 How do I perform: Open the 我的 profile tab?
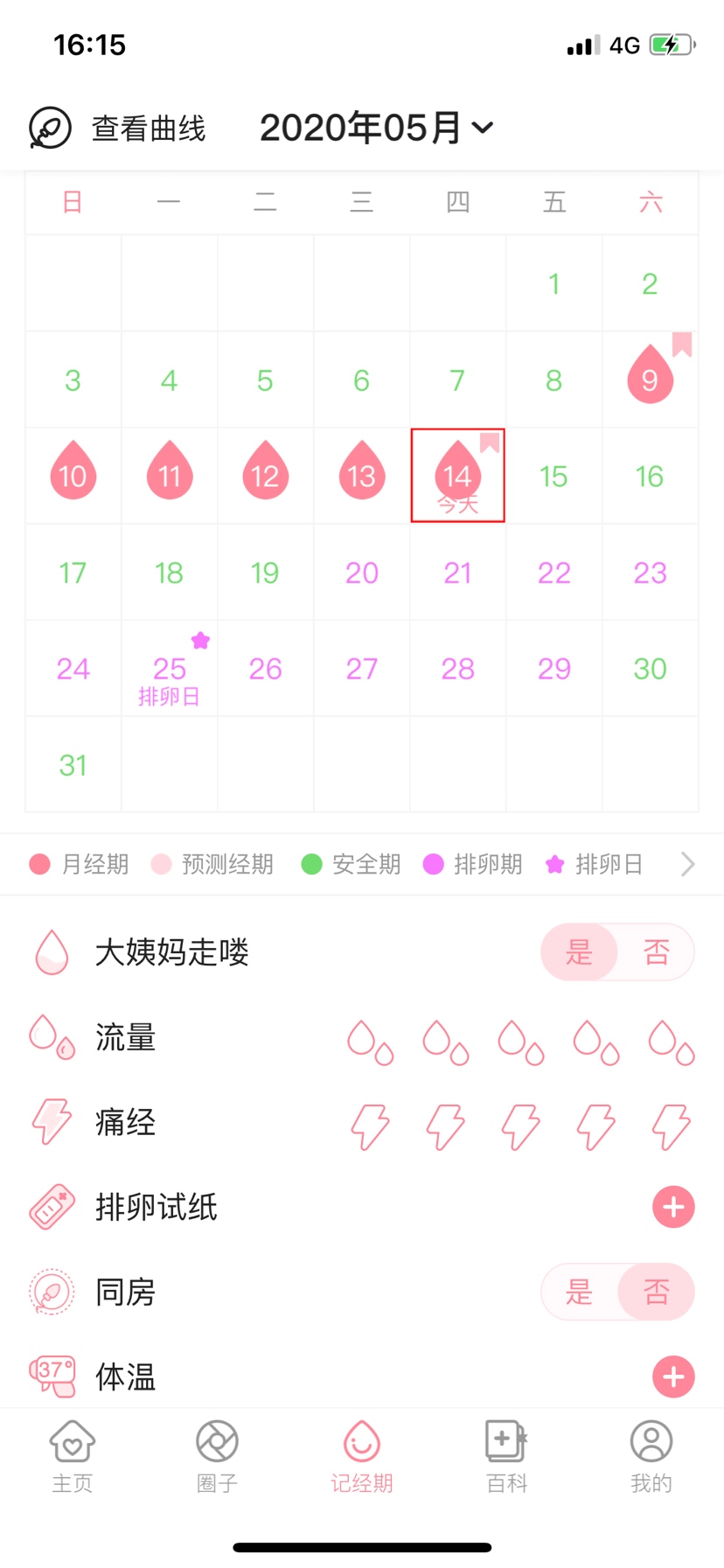point(651,1456)
